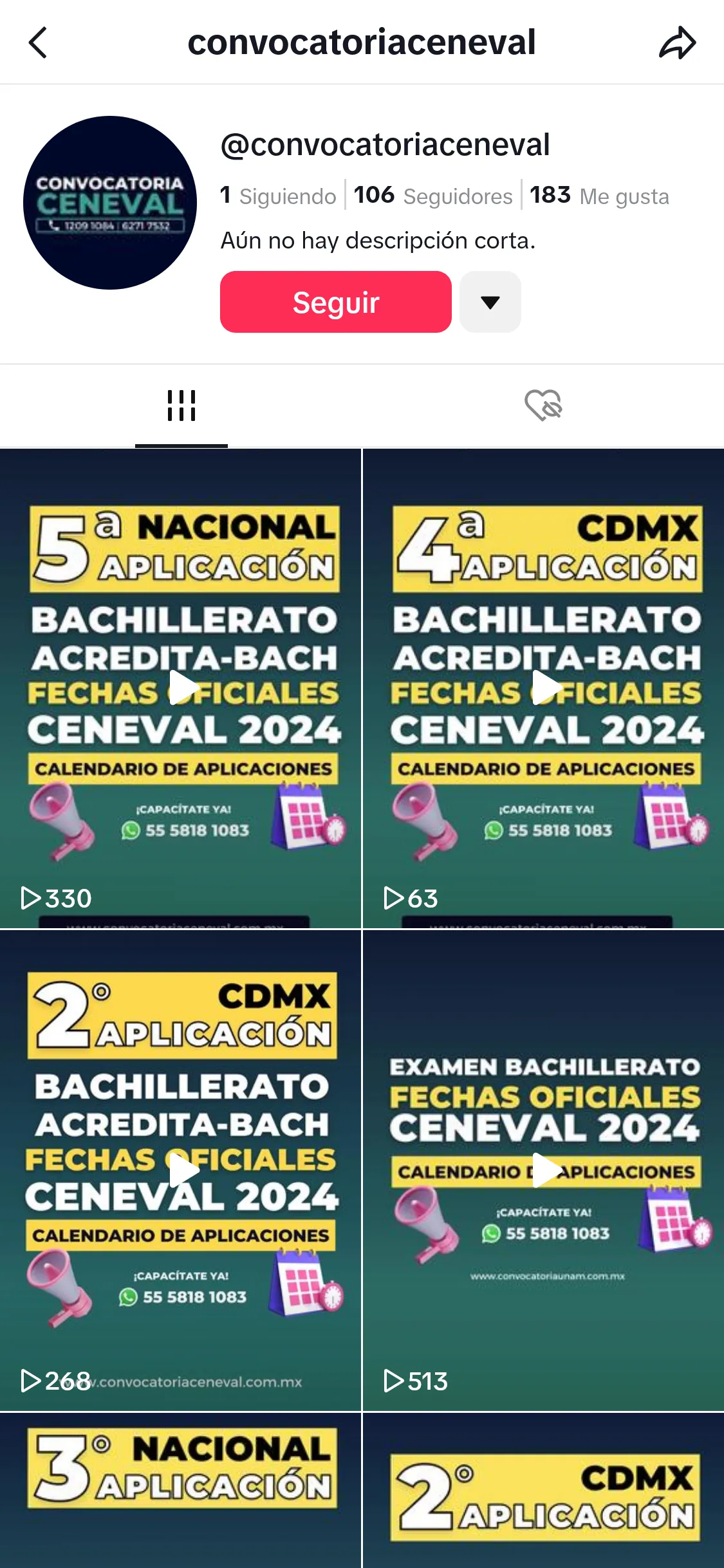This screenshot has height=1568, width=724.
Task: Follow with the Seguir button
Action: (x=335, y=302)
